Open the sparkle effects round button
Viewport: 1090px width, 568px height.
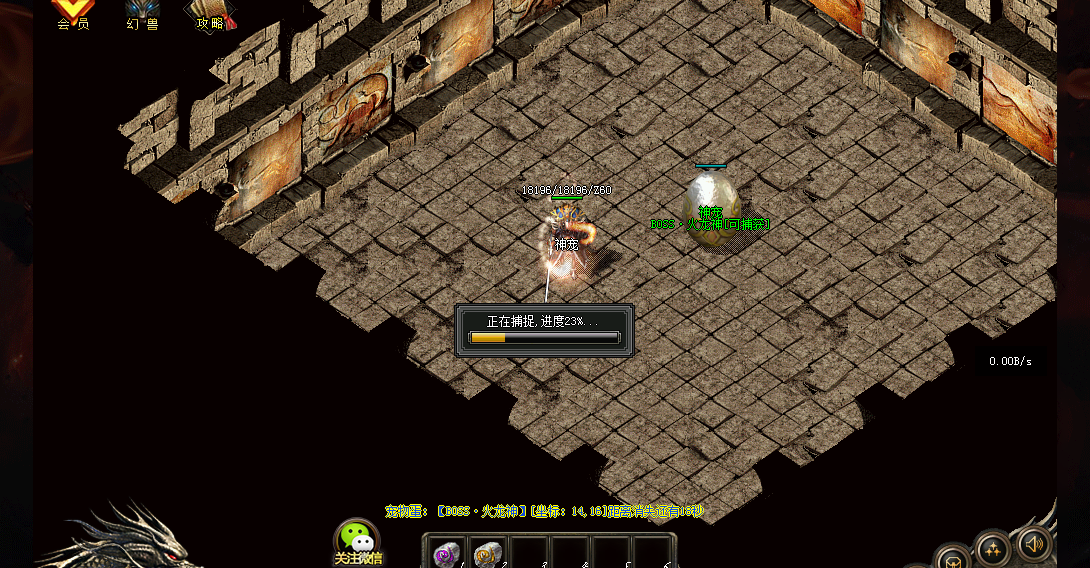[x=993, y=549]
